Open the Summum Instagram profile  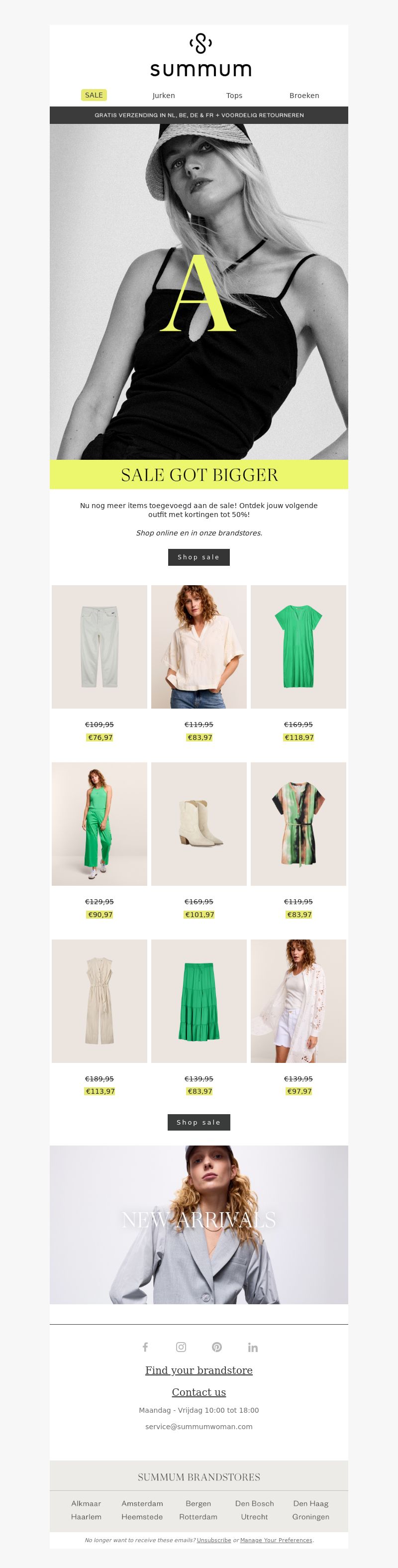(x=181, y=1347)
